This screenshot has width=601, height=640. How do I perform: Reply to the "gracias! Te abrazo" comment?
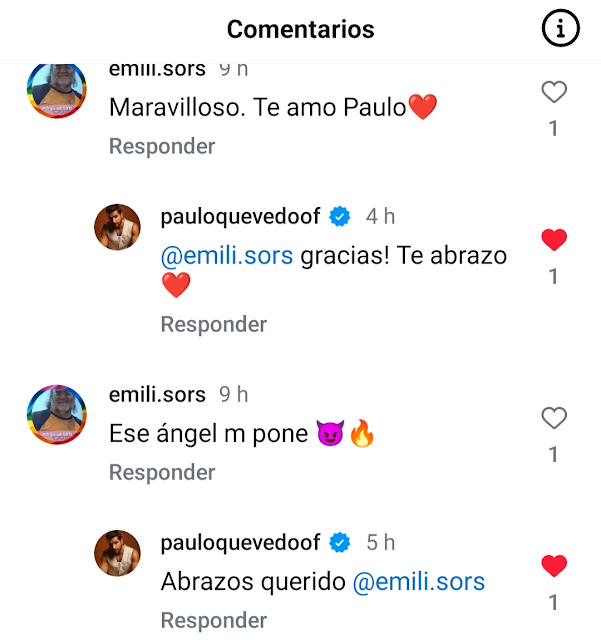(214, 325)
